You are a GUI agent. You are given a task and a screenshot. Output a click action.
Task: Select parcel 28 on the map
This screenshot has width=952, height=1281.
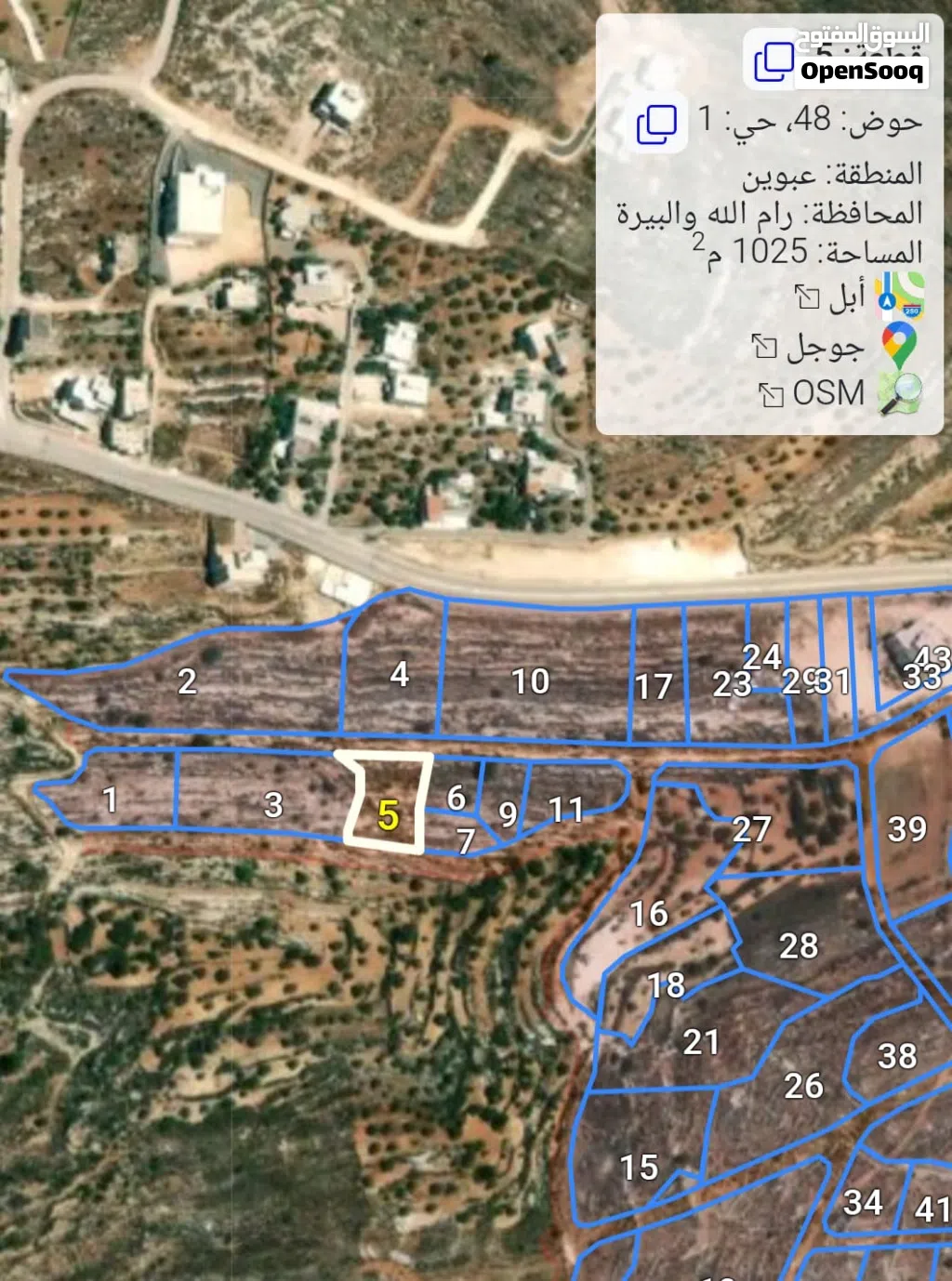pos(798,945)
